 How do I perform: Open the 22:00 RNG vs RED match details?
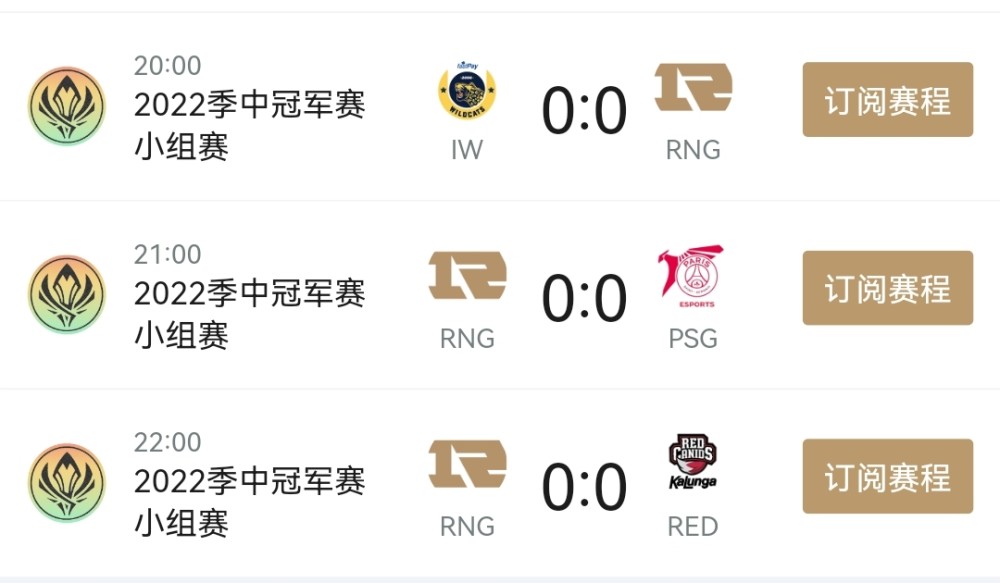(x=584, y=486)
